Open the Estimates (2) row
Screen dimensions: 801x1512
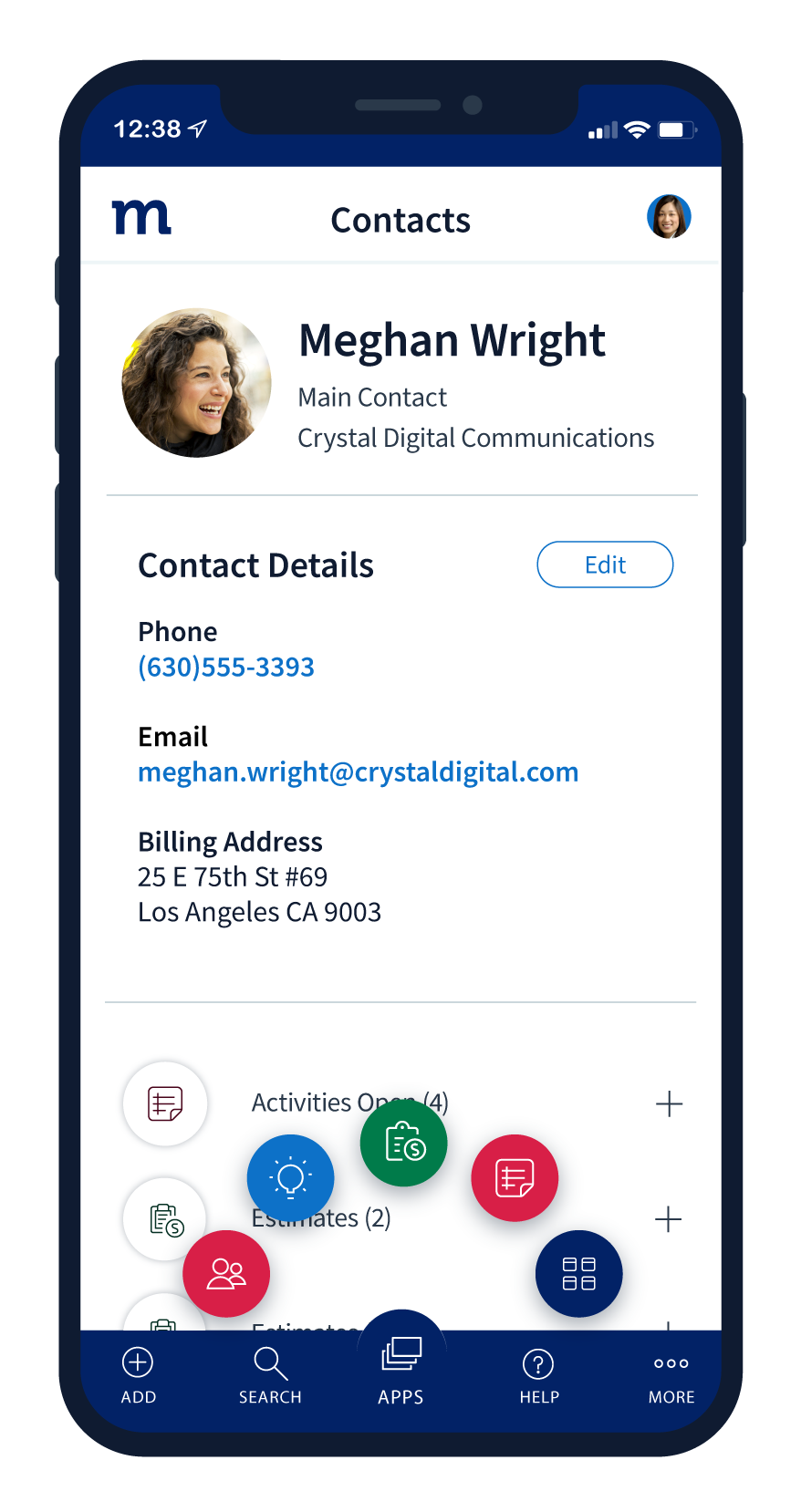pyautogui.click(x=401, y=1220)
